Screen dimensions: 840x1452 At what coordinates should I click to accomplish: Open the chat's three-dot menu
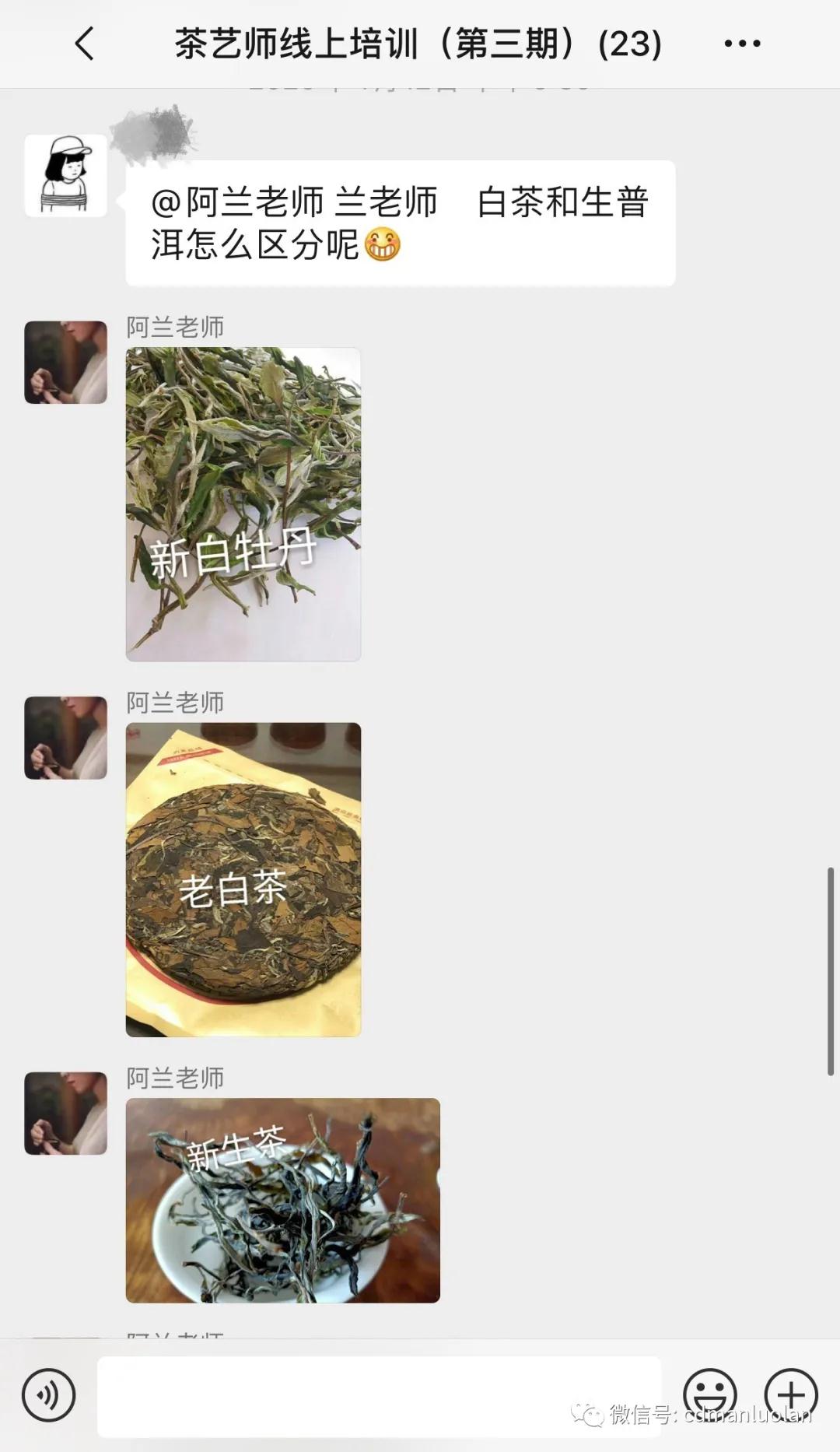tap(742, 44)
